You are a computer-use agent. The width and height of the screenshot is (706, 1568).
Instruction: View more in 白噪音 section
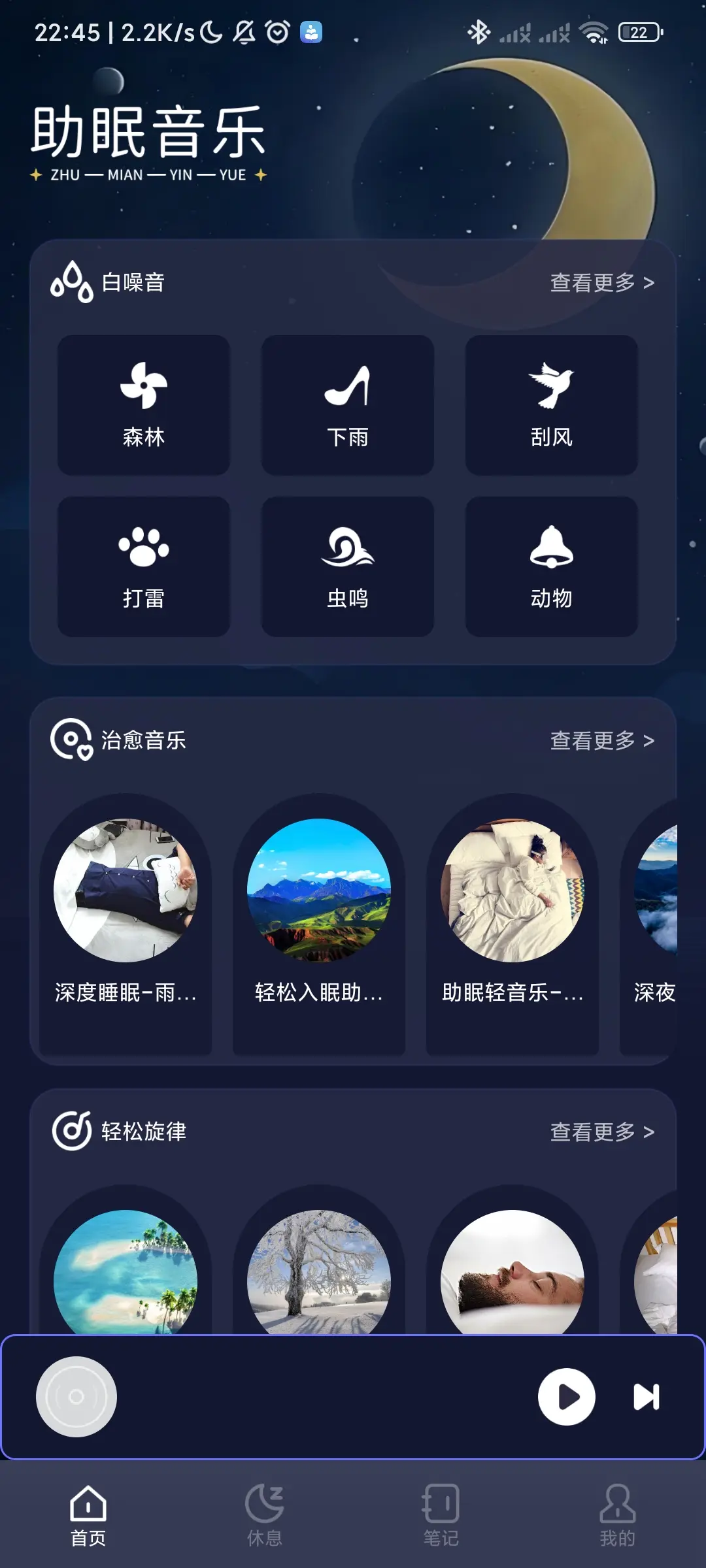602,283
